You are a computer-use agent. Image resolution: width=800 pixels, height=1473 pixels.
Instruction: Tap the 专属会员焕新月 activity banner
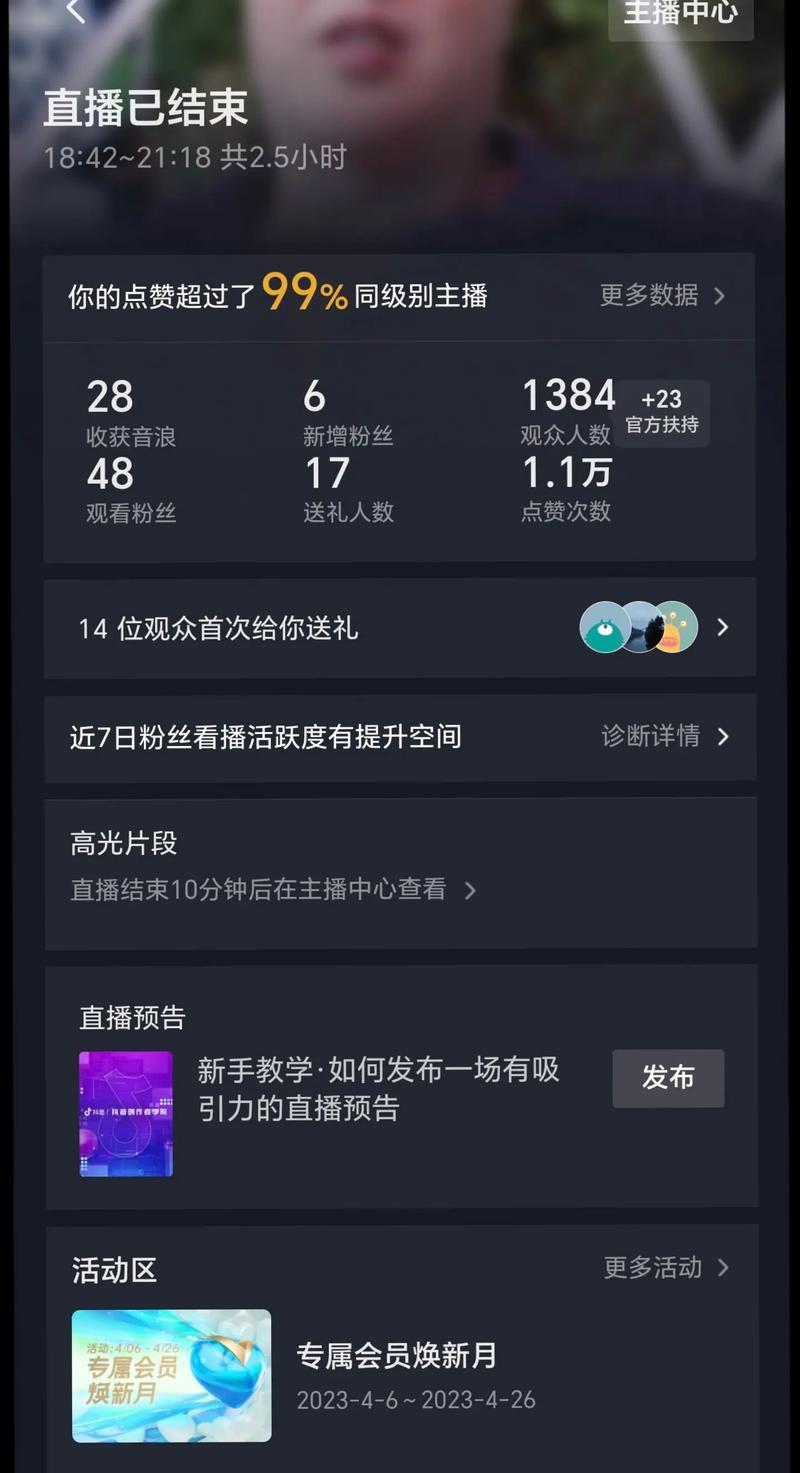click(171, 1376)
